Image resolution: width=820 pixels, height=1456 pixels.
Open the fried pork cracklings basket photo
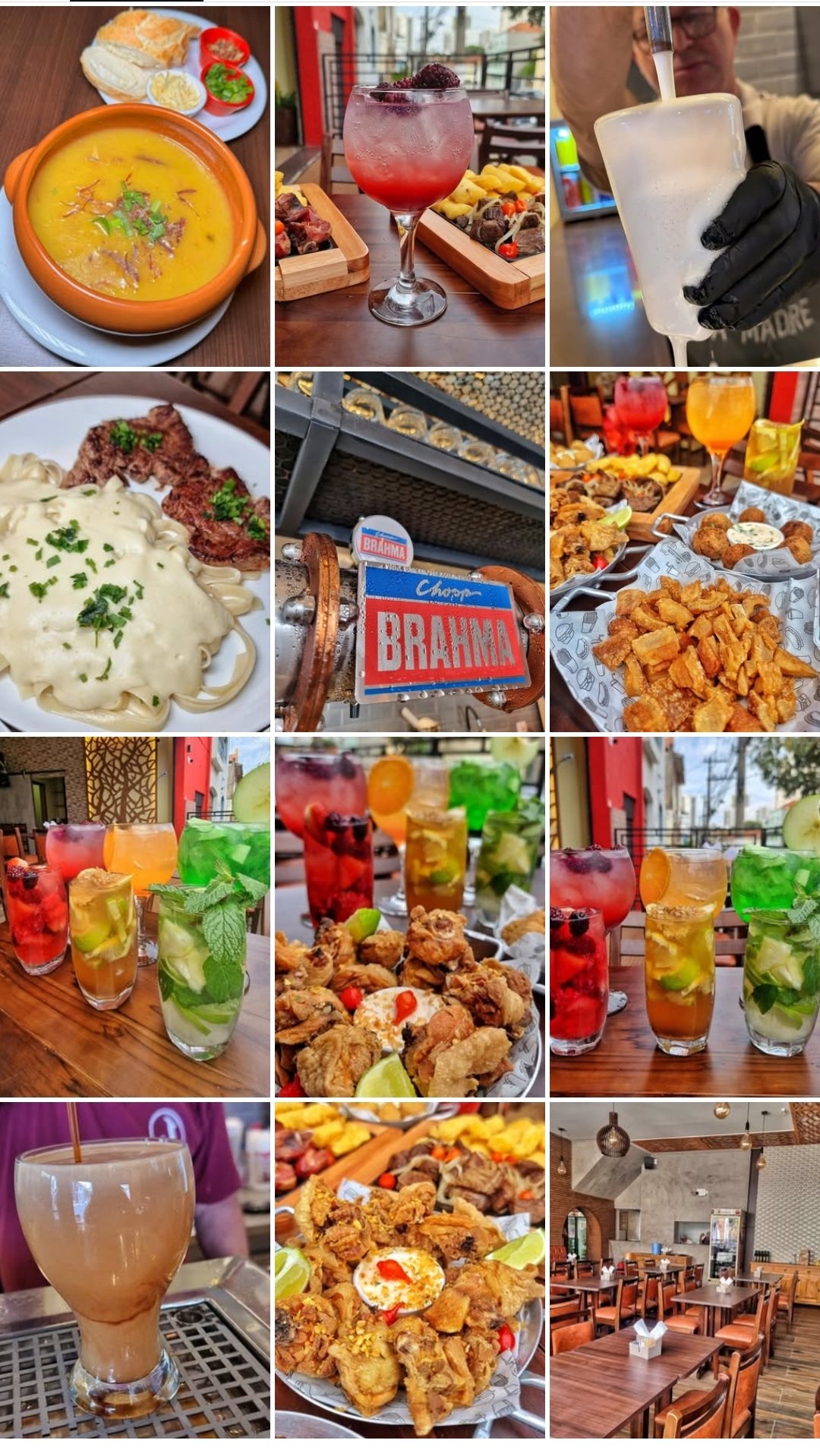pyautogui.click(x=685, y=551)
